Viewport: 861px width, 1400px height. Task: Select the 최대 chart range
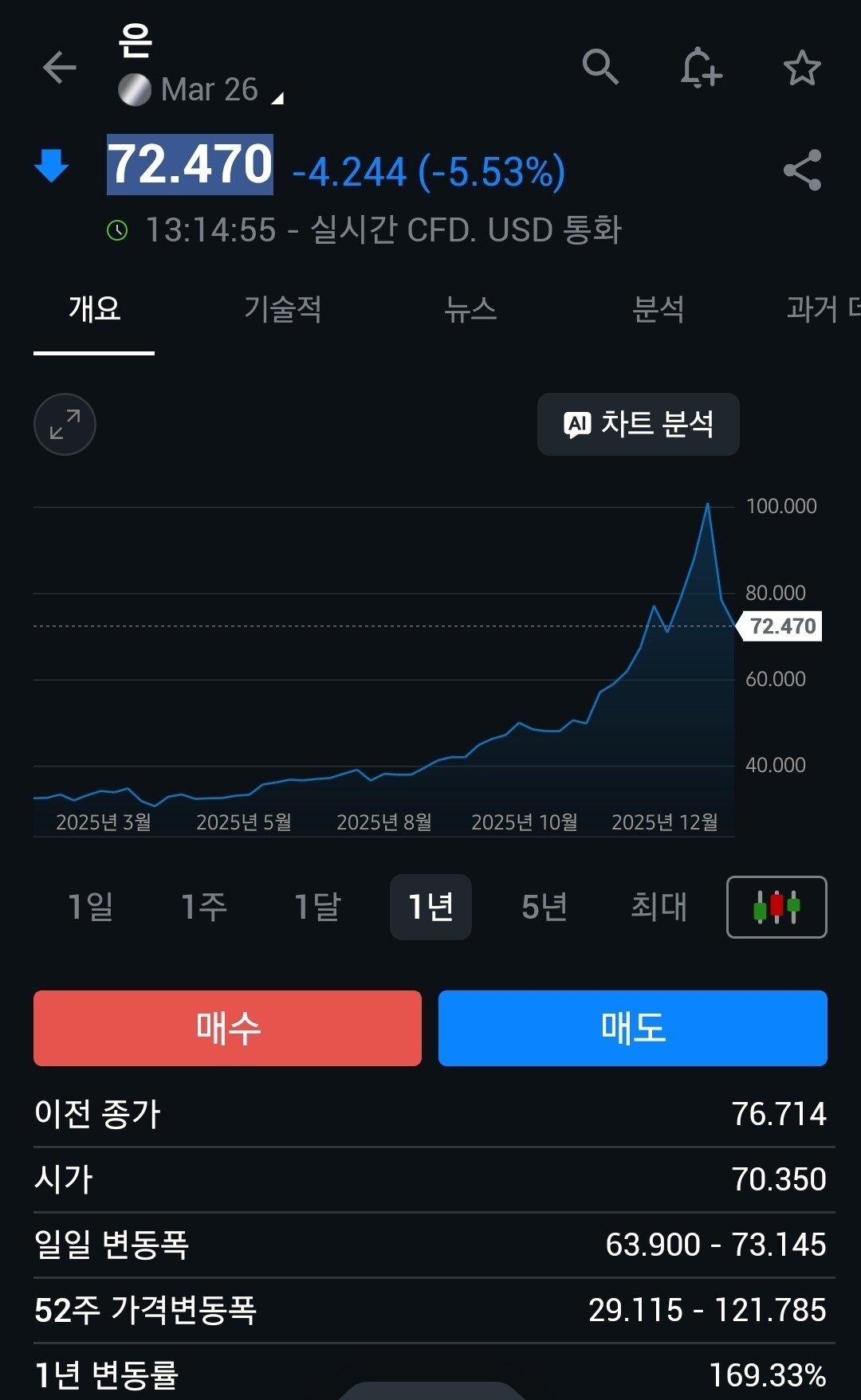point(659,907)
